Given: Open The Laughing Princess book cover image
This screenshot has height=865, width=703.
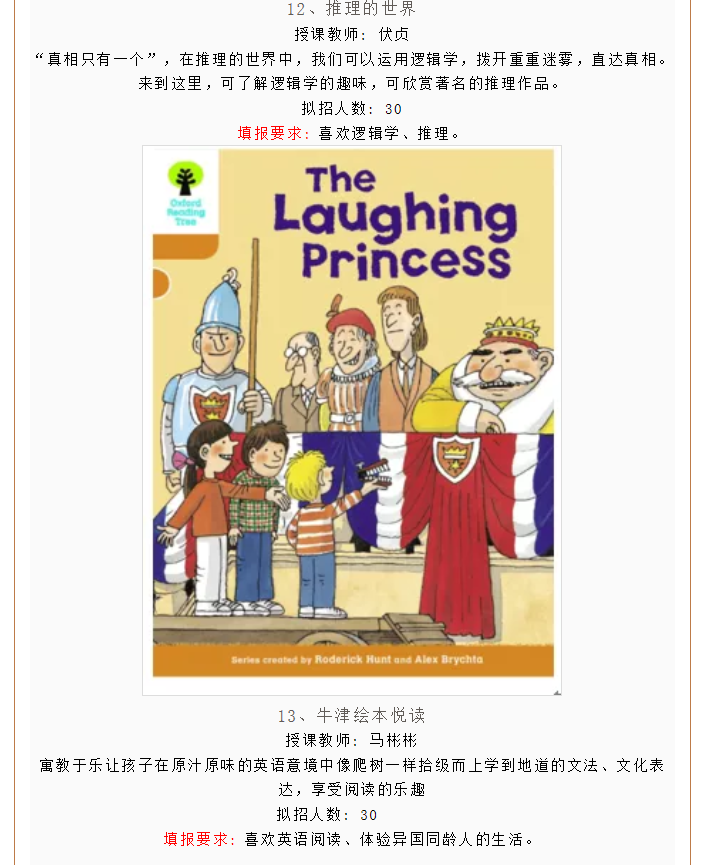Looking at the screenshot, I should [352, 420].
